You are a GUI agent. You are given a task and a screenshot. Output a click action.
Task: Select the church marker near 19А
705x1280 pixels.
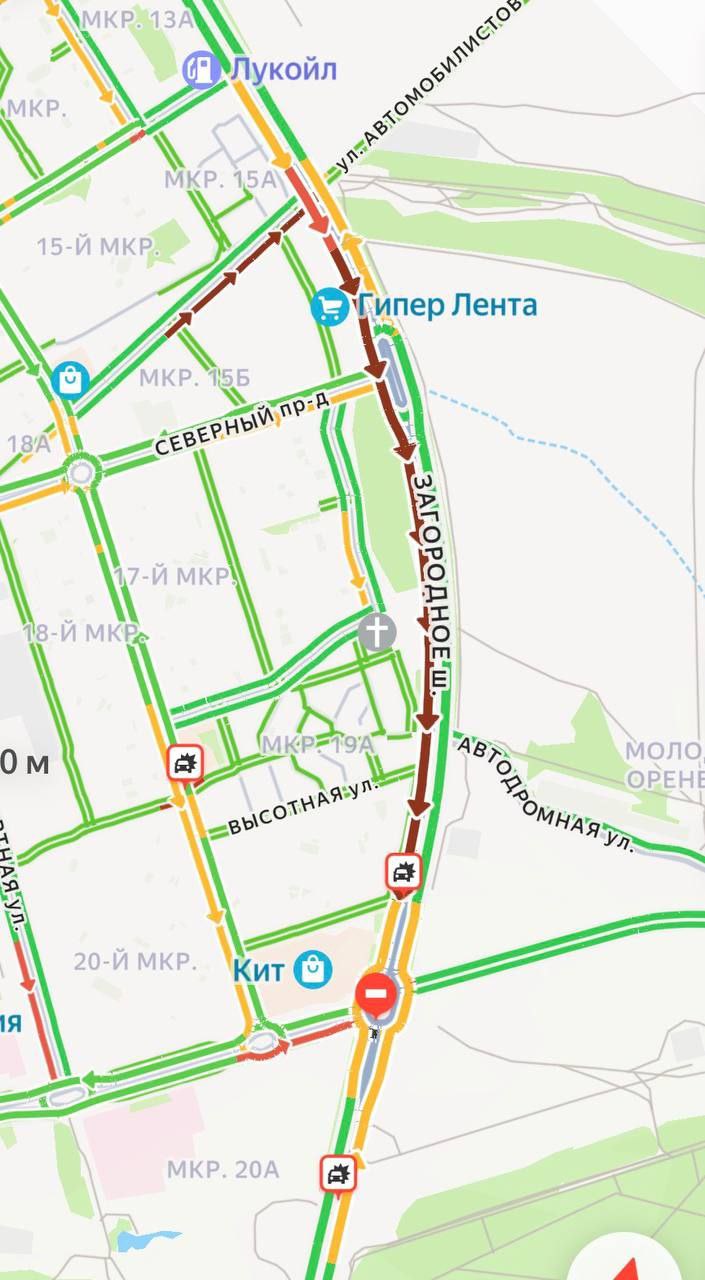377,632
